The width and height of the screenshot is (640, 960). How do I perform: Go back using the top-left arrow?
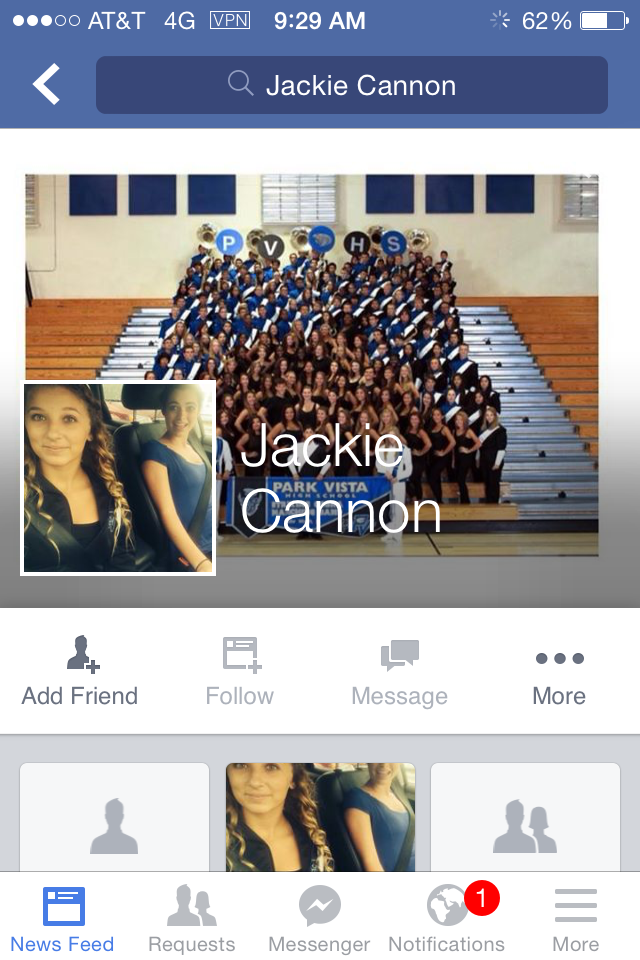click(x=46, y=85)
